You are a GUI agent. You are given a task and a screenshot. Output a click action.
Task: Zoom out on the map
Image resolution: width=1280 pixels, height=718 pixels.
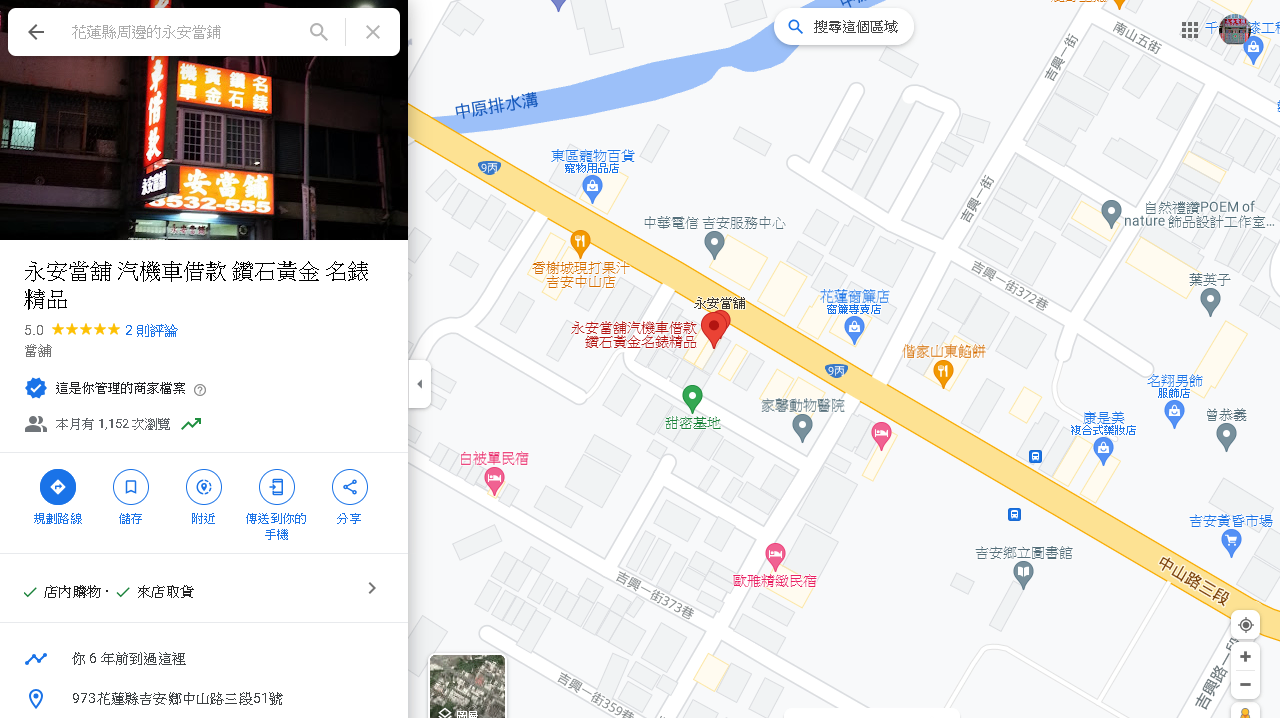click(1245, 685)
